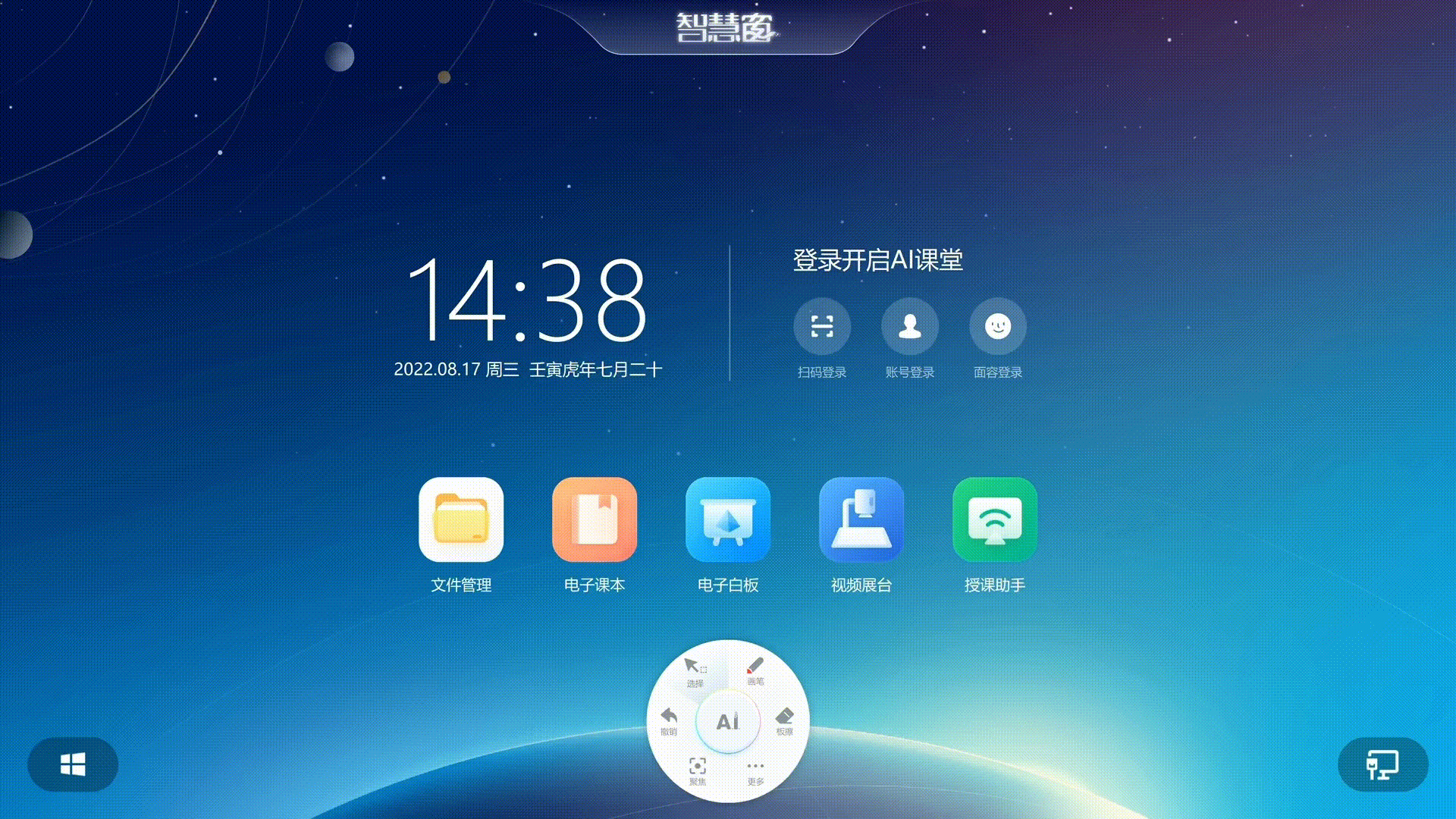Open 文件管理 file manager app
Screen dimensions: 1456x819
[461, 519]
